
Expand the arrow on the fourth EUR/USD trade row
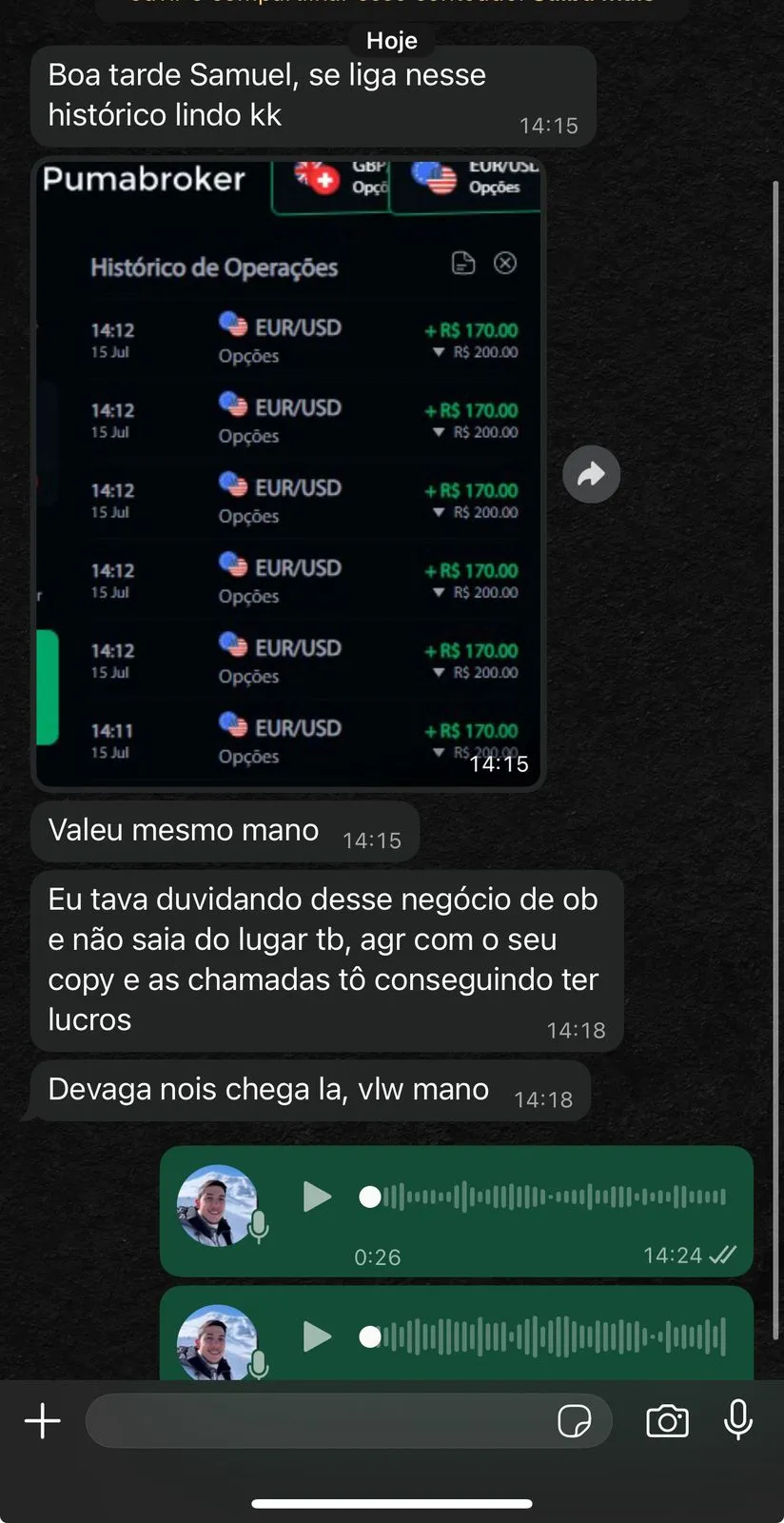(x=438, y=591)
